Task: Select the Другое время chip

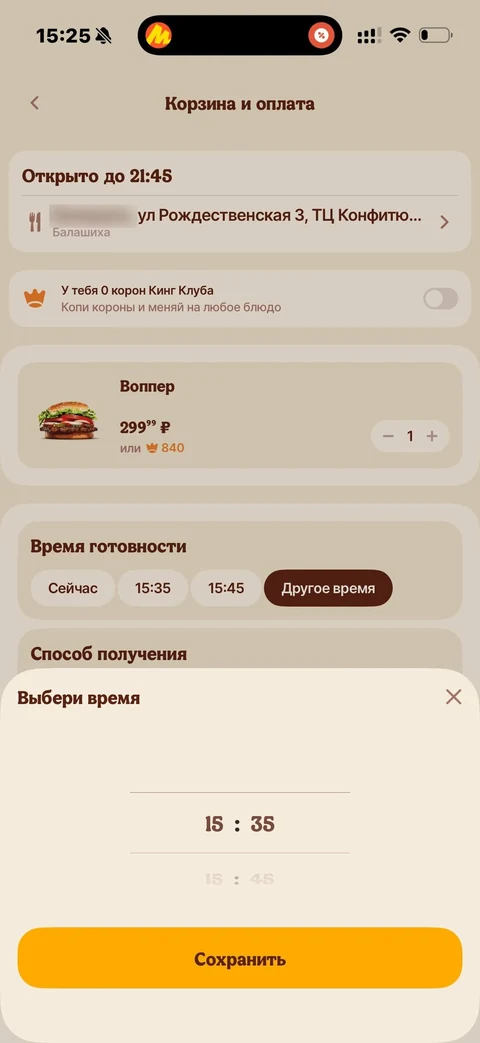Action: 328,588
